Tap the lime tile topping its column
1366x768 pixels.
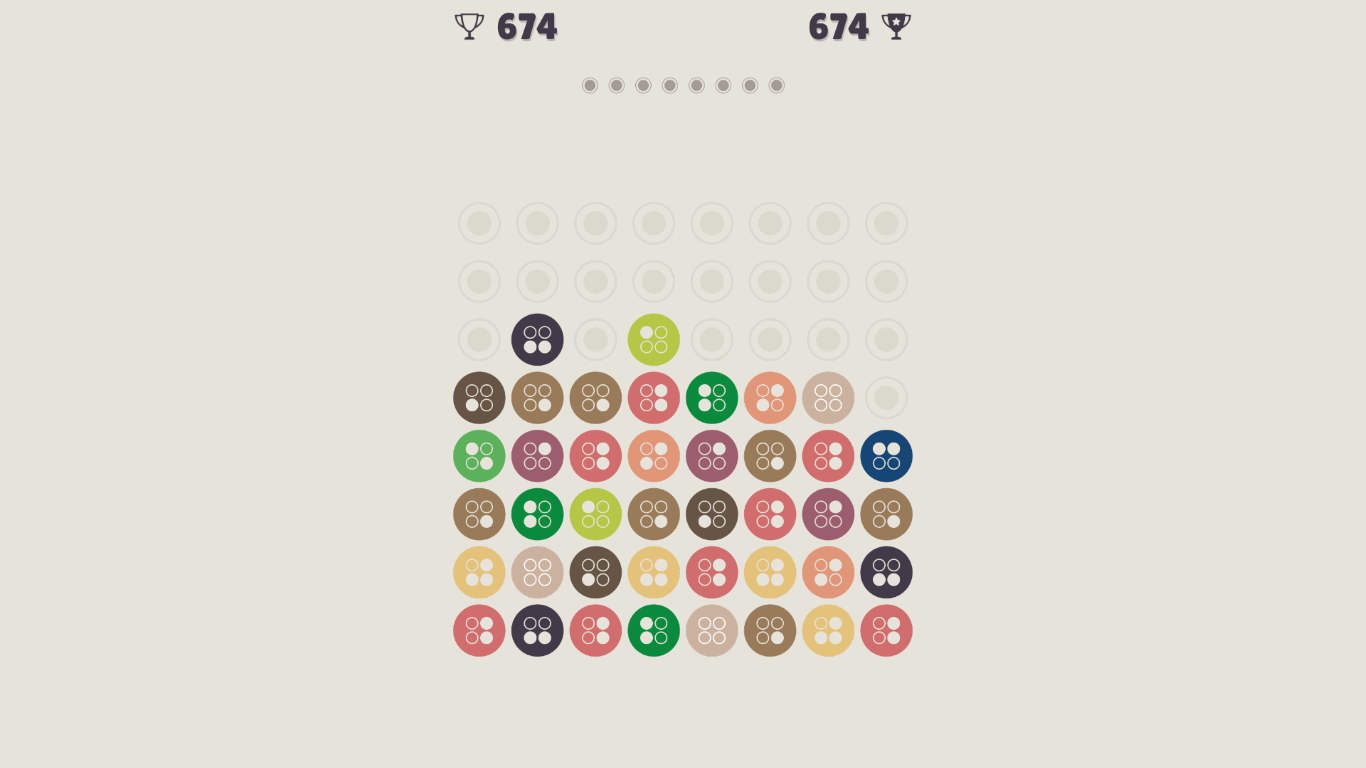point(654,340)
